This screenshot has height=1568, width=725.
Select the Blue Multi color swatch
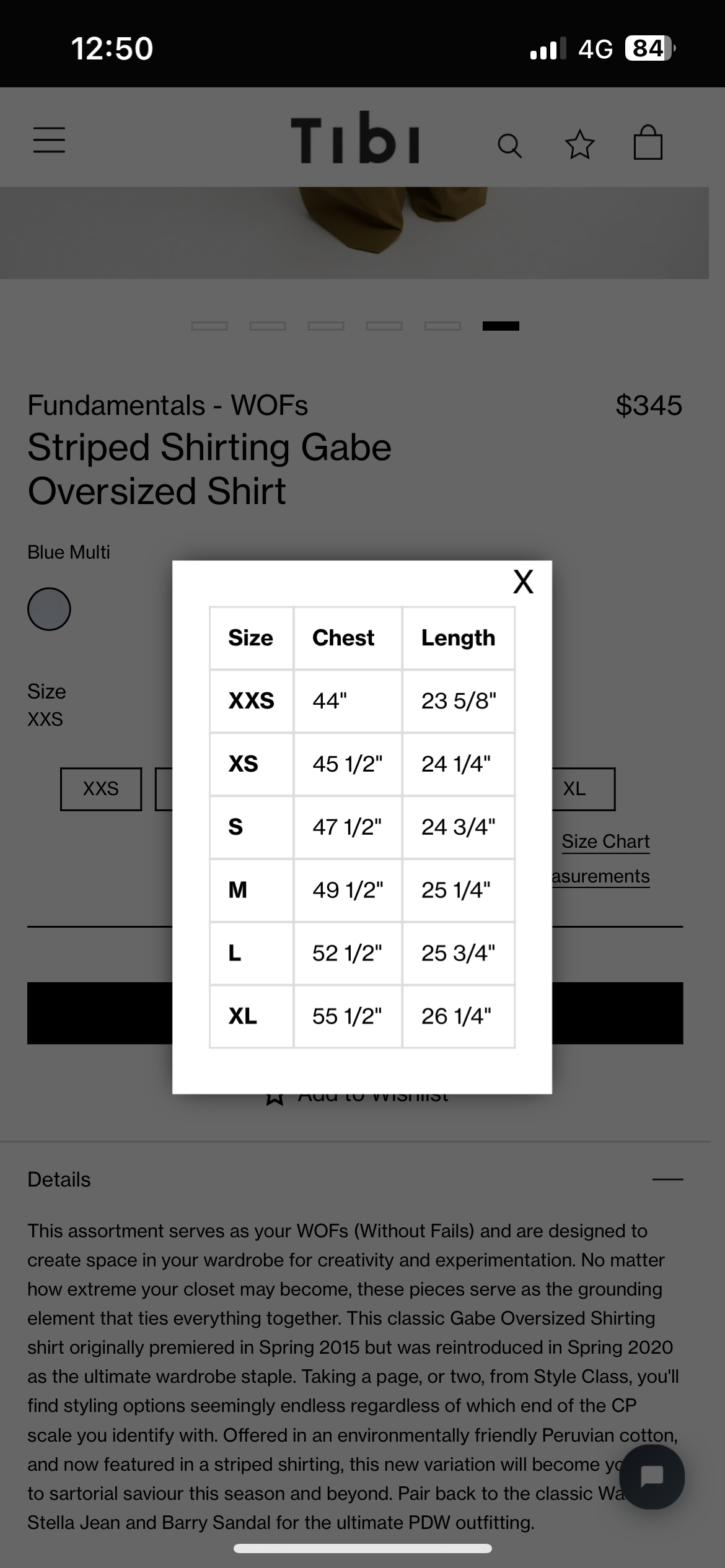tap(49, 609)
